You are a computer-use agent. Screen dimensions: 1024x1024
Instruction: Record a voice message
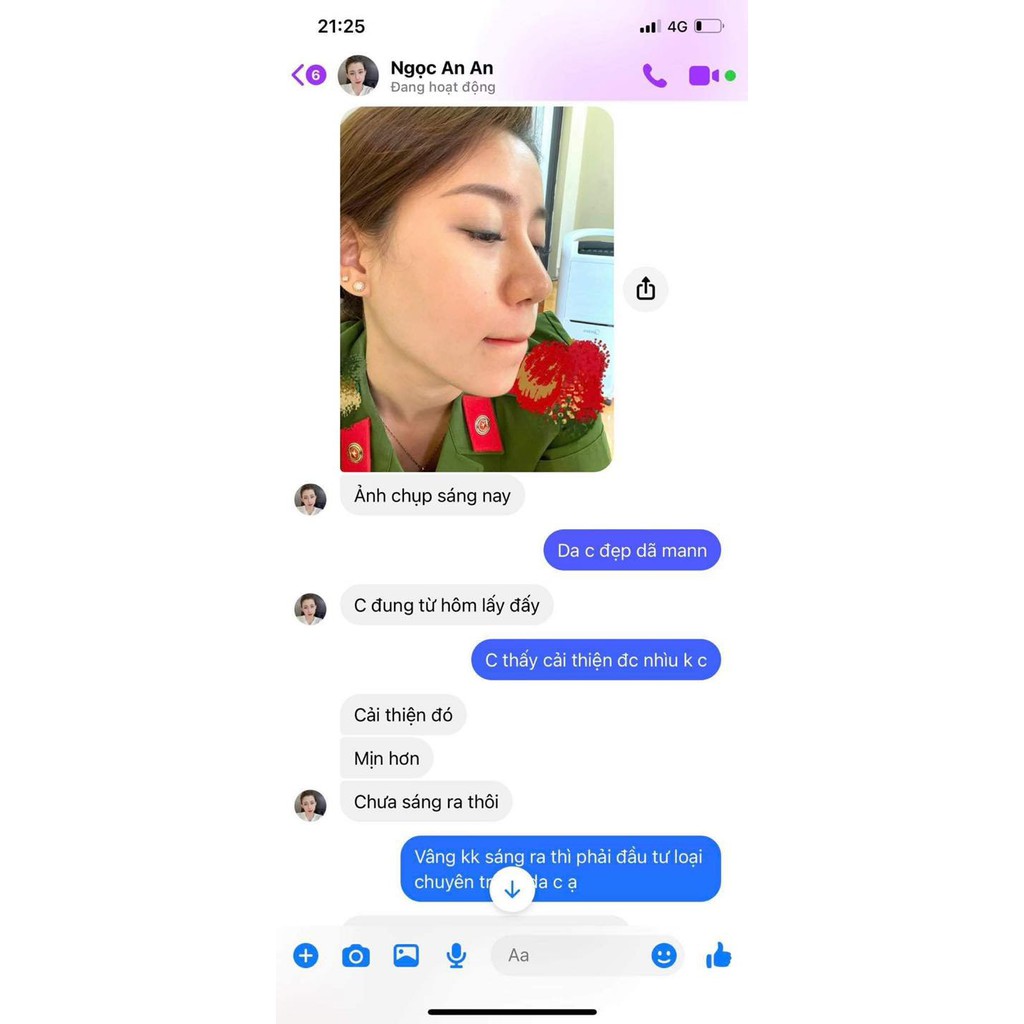click(456, 956)
